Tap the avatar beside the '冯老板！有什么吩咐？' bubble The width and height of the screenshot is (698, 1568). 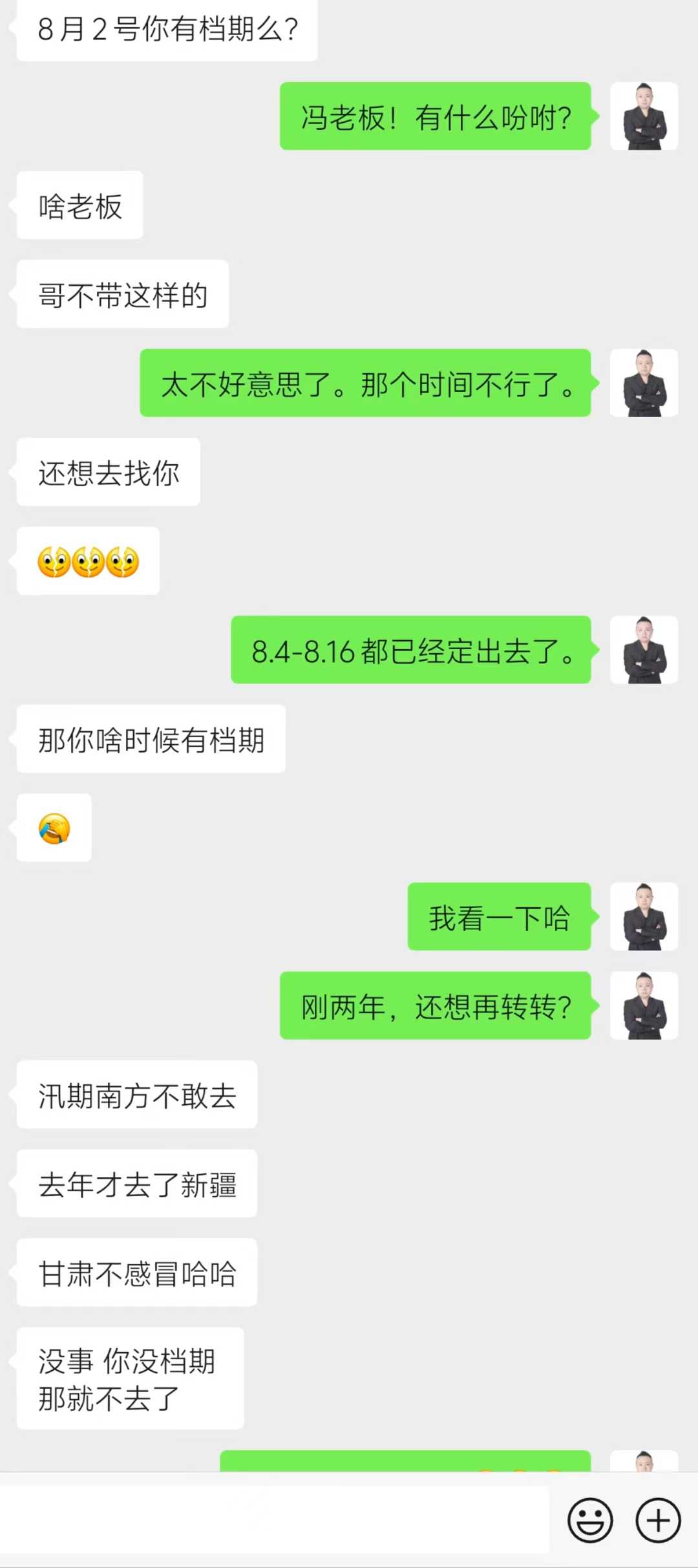pos(644,116)
